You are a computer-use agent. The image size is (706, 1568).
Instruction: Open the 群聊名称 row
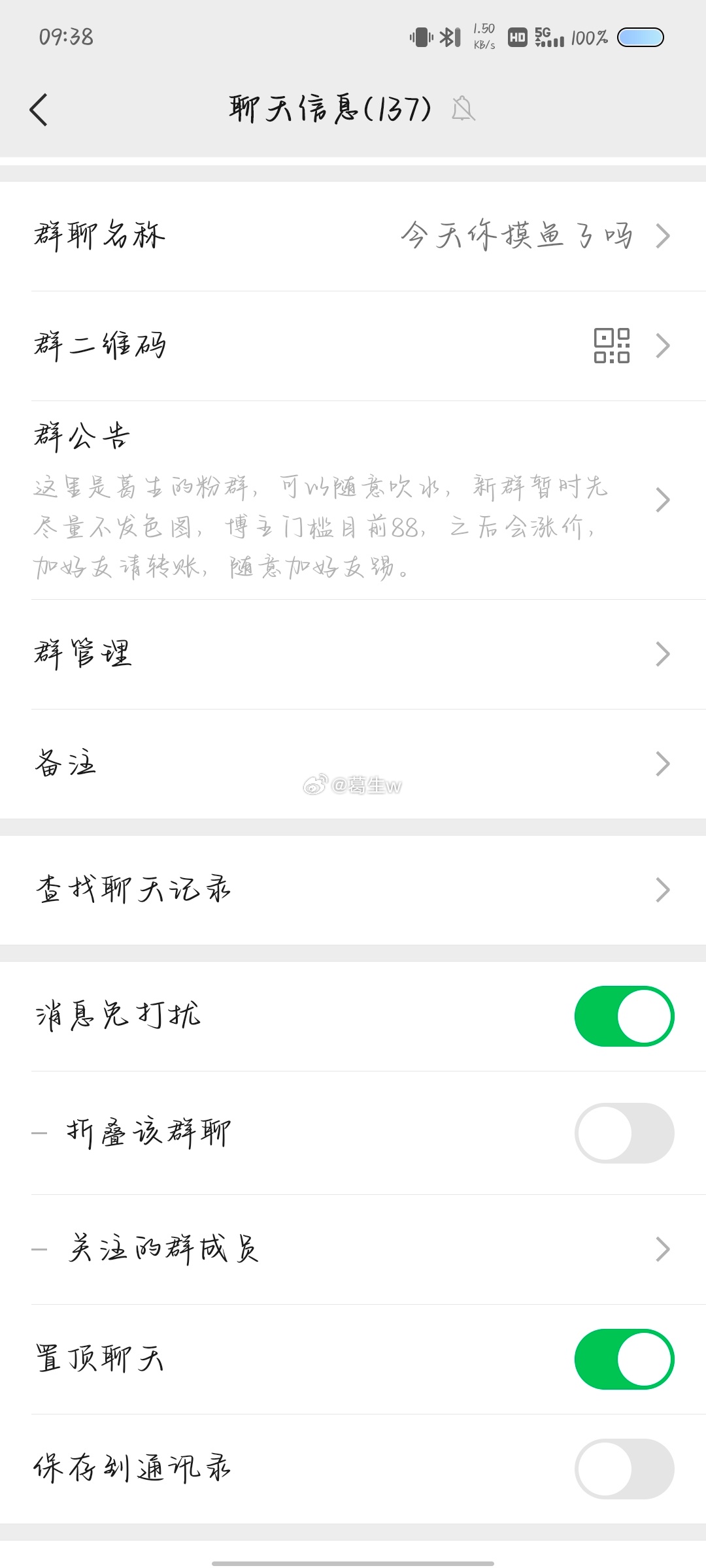coord(353,236)
